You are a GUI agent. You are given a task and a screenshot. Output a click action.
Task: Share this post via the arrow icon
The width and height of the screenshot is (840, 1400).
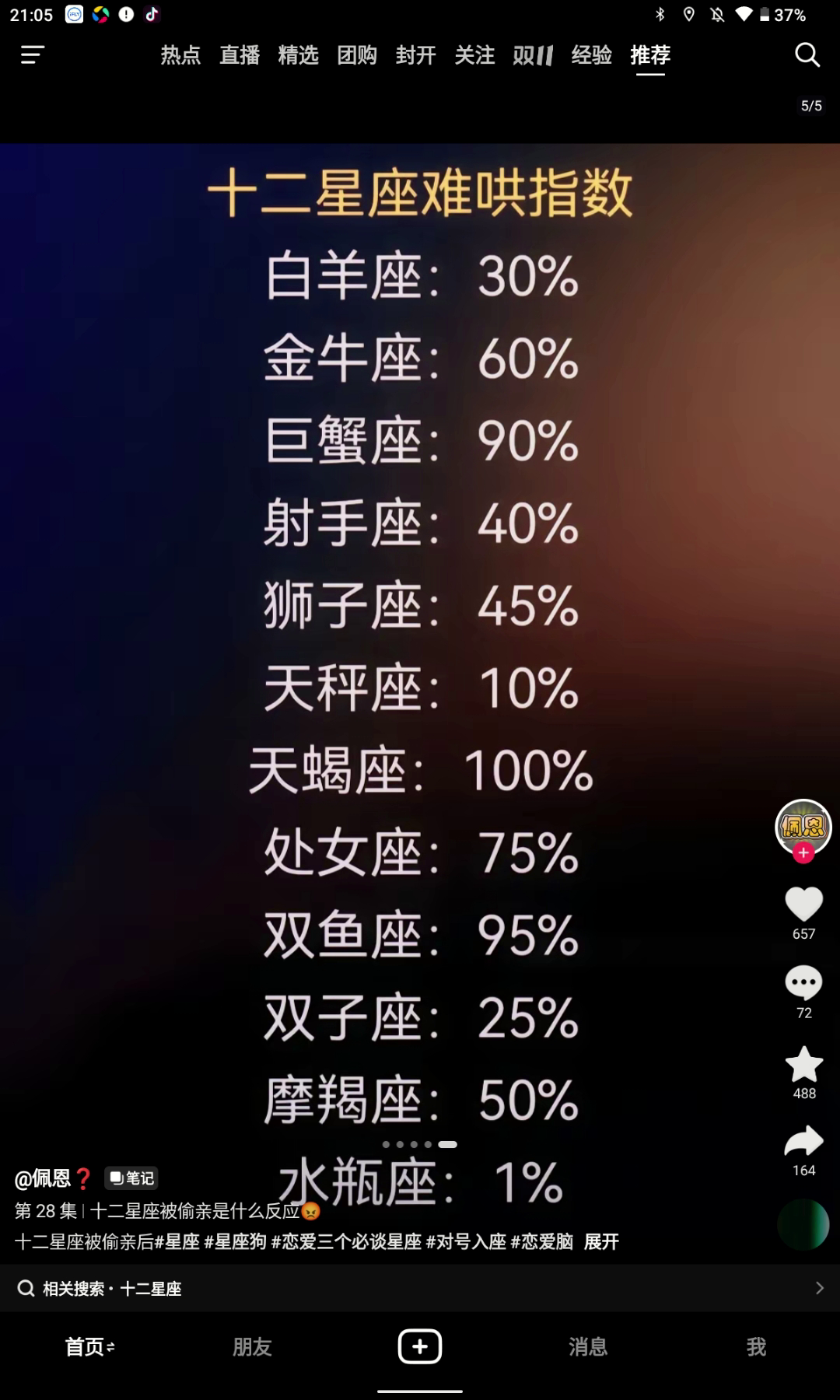coord(803,1142)
